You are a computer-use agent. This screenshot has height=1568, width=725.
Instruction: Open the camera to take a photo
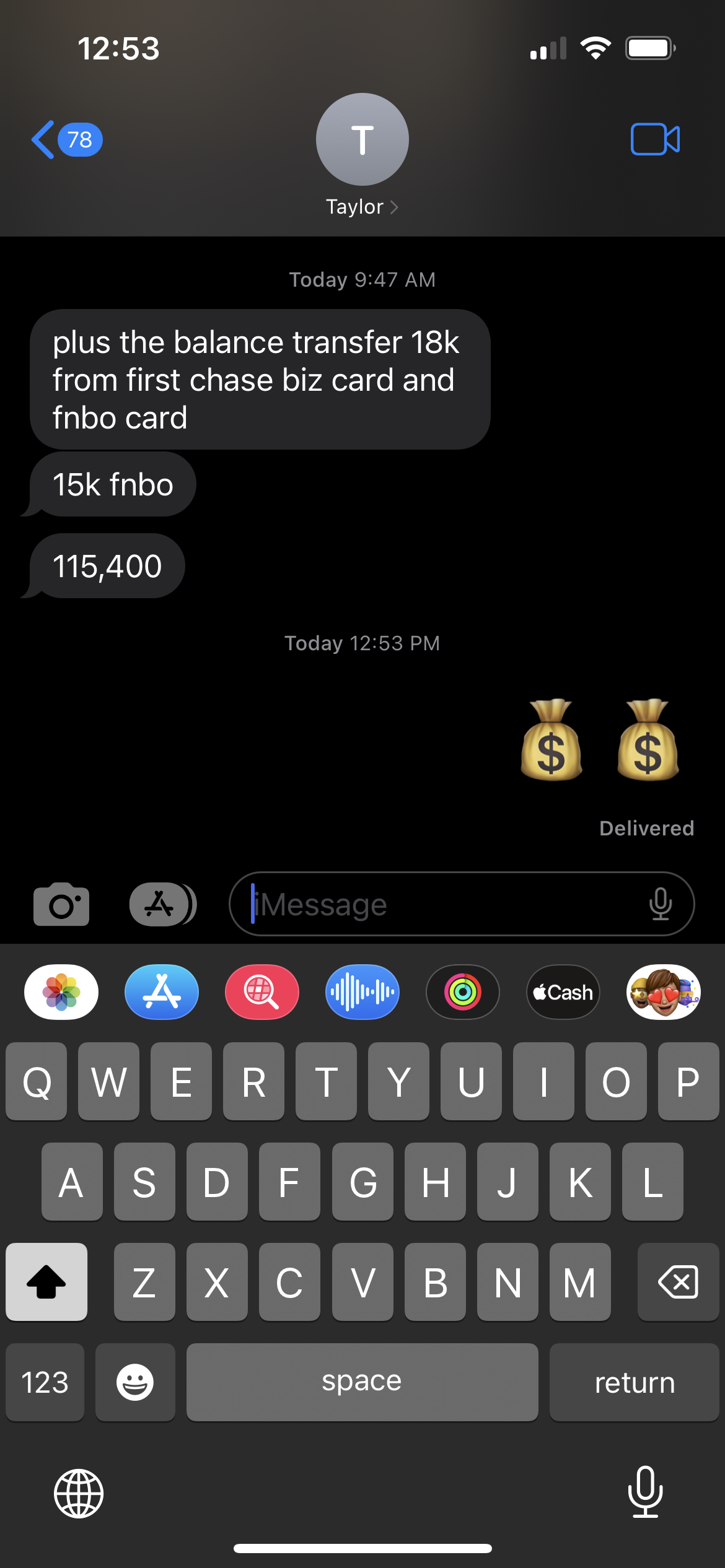[61, 904]
